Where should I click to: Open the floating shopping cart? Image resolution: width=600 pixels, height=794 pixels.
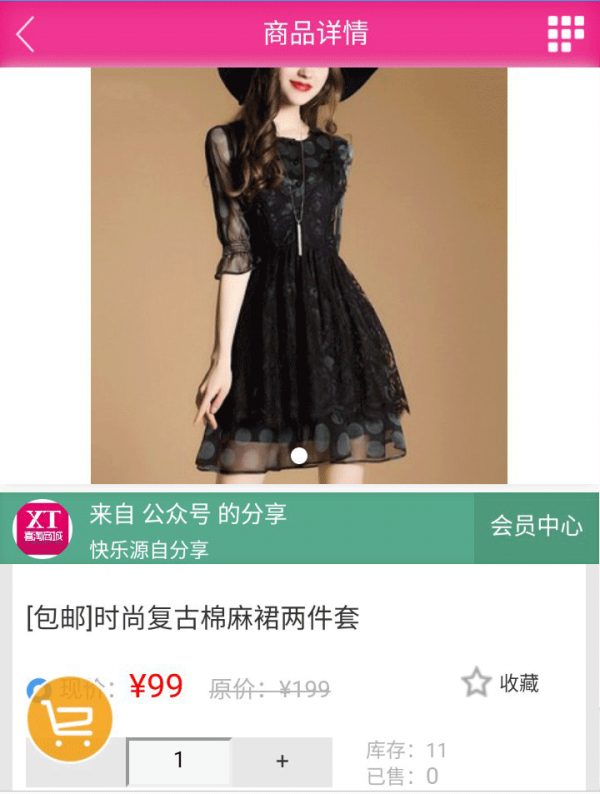pyautogui.click(x=69, y=719)
